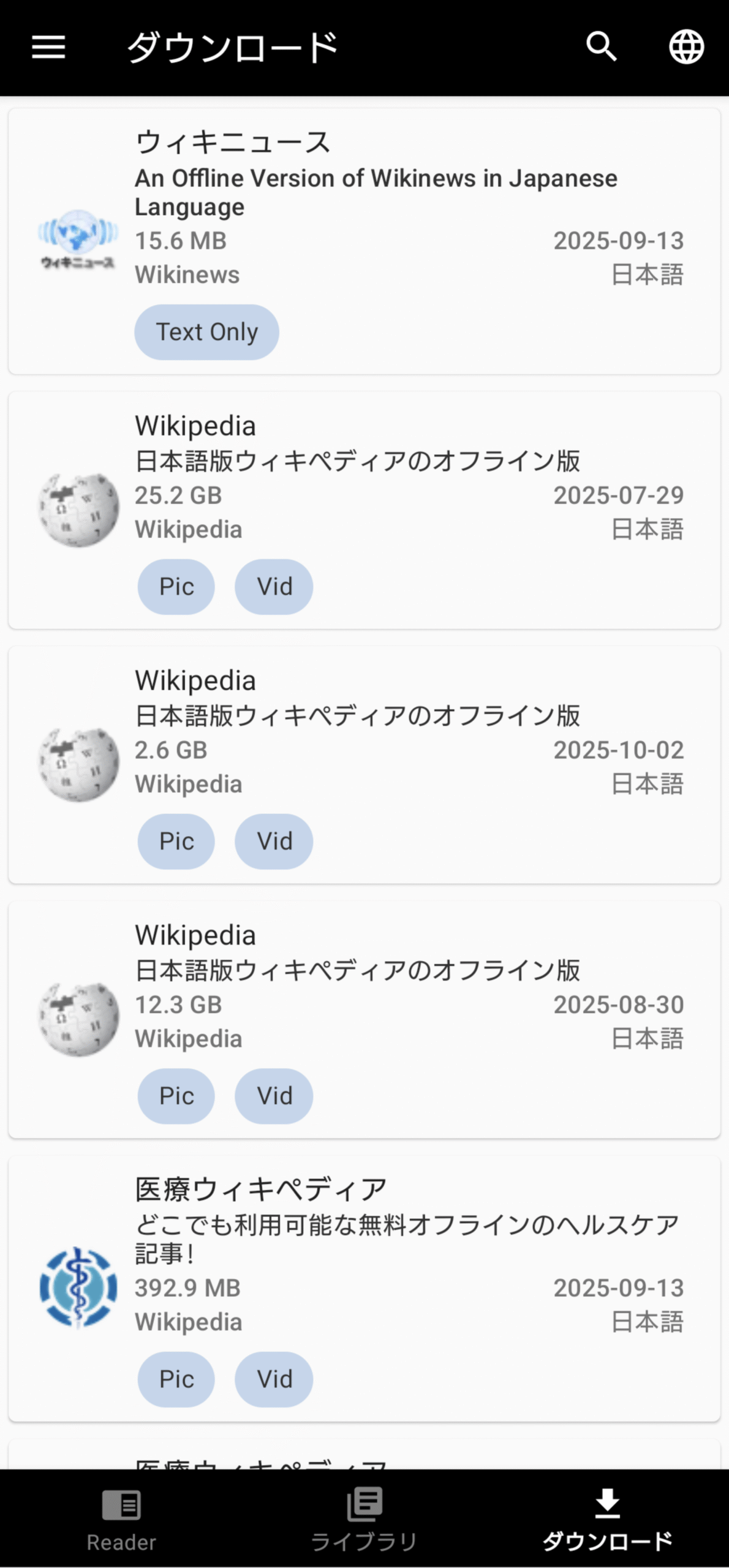Tap the Vid chip on 医療ウィキペディア
This screenshot has width=729, height=1568.
click(x=274, y=1379)
